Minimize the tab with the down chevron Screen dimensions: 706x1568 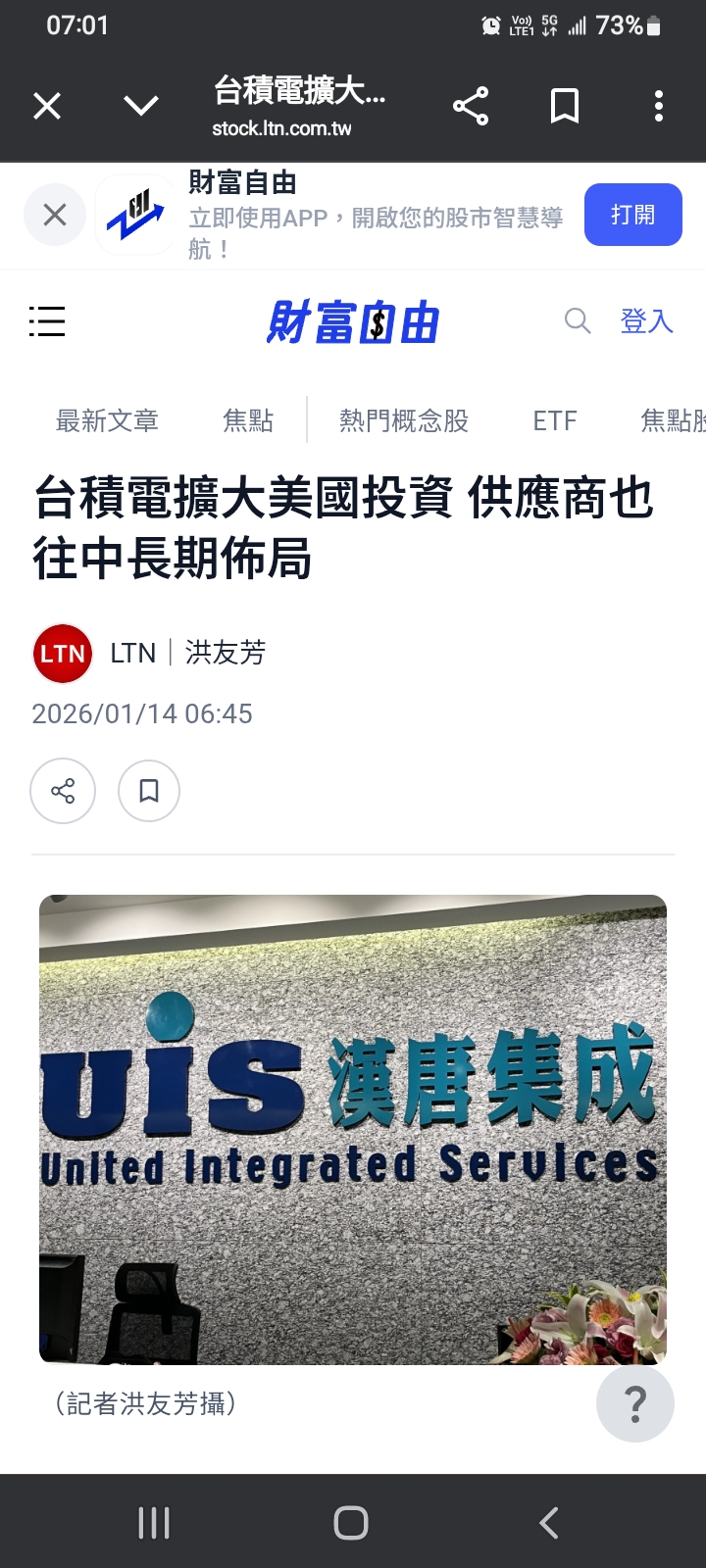click(x=141, y=106)
